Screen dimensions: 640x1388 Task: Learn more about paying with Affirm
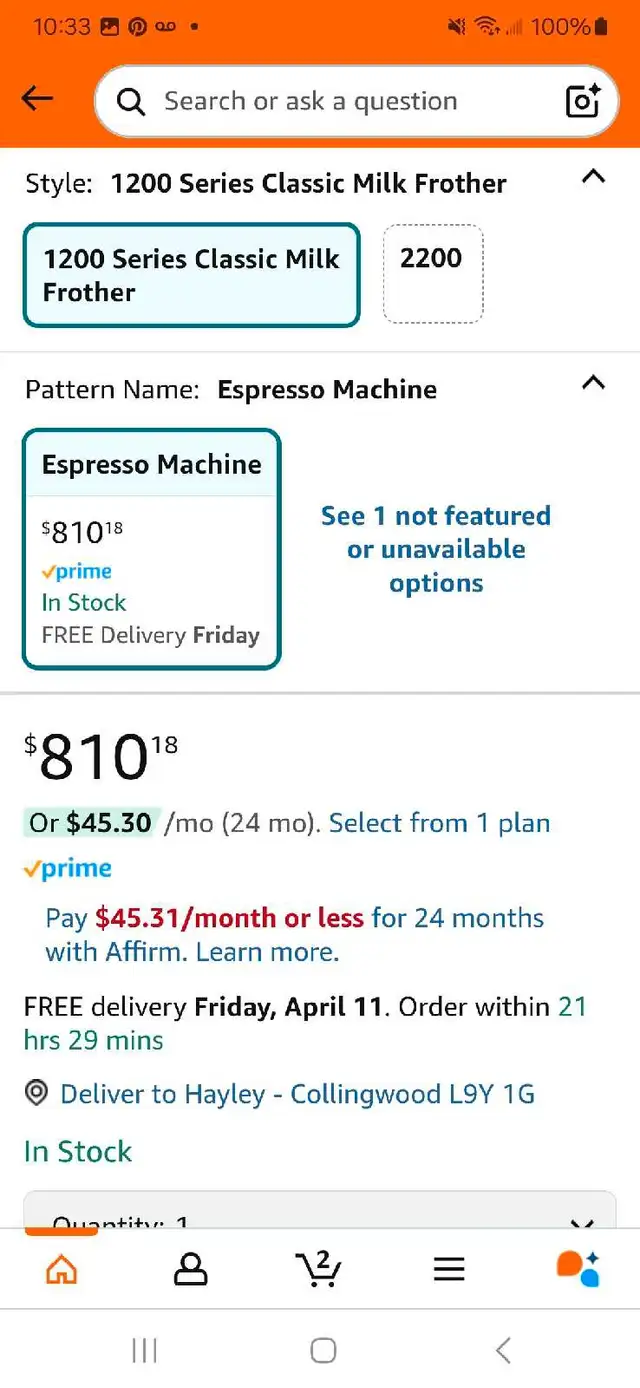(267, 951)
